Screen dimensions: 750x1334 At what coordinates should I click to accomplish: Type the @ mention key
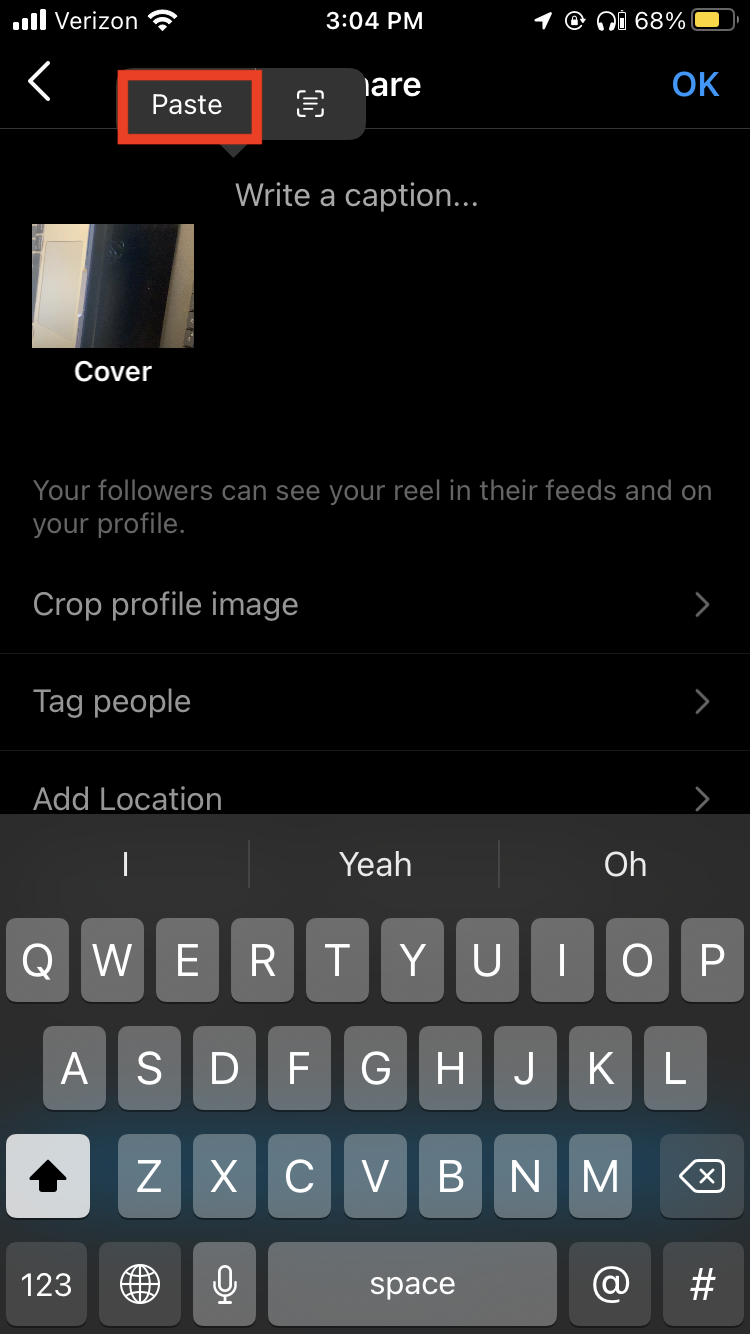[611, 1284]
